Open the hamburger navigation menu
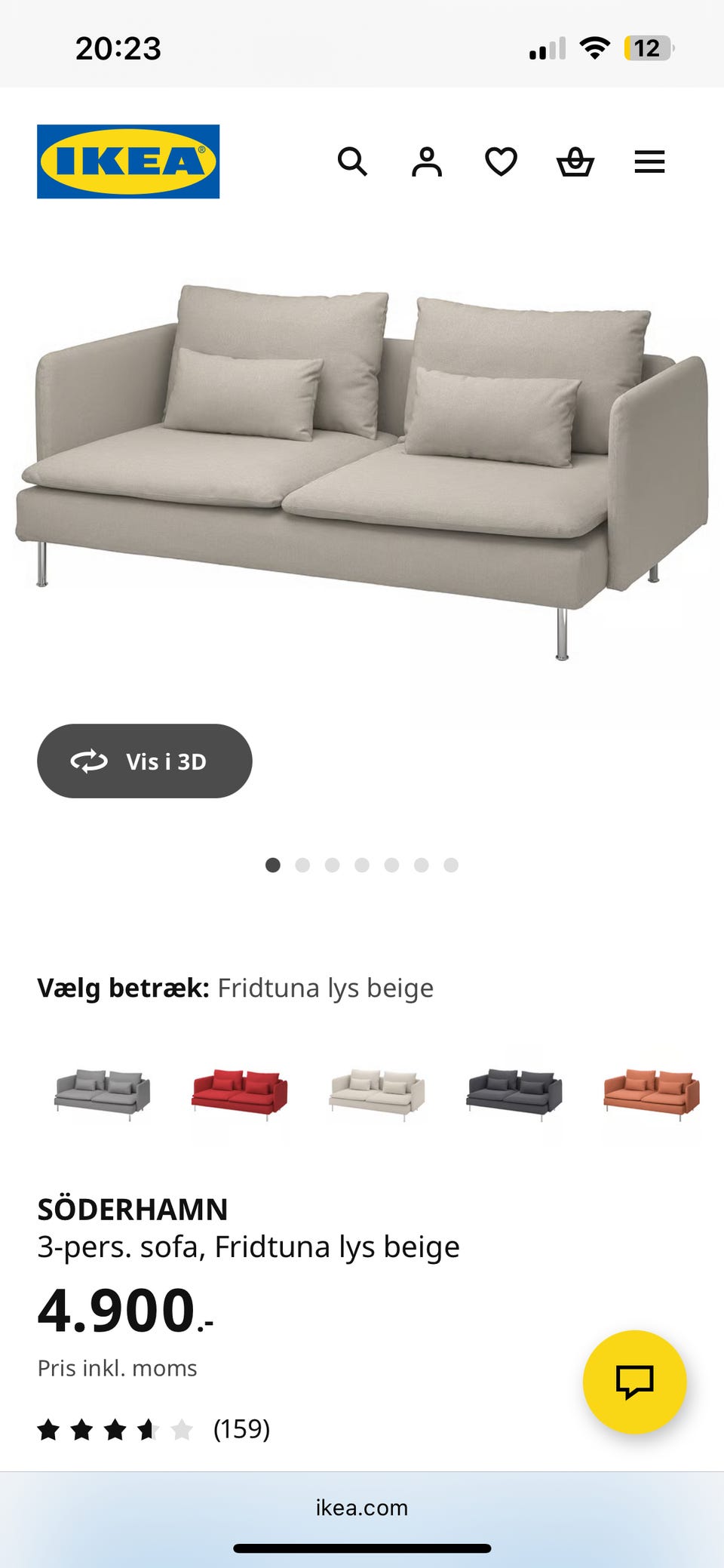Screen dimensions: 724x1568 point(649,161)
